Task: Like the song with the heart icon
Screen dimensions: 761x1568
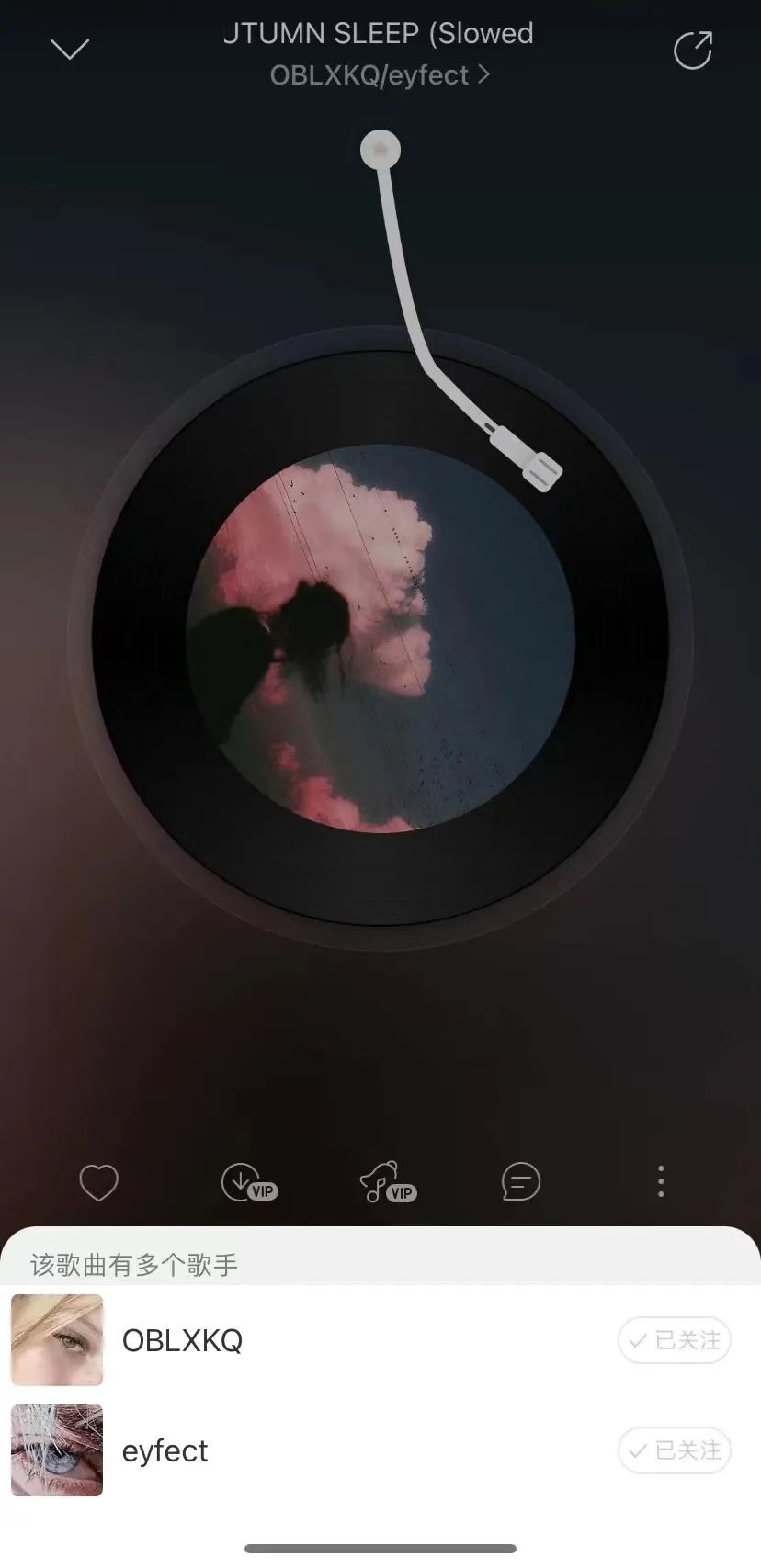Action: (99, 1182)
